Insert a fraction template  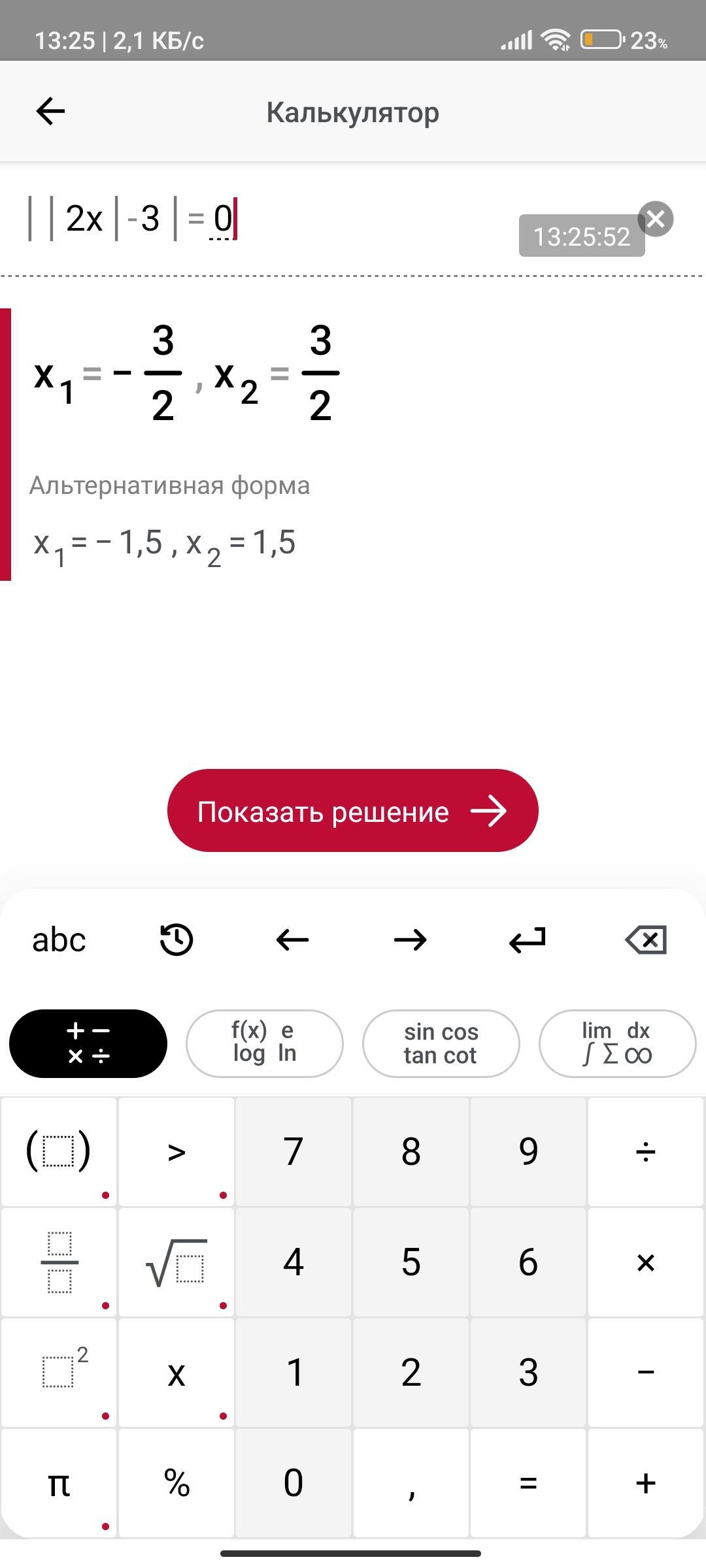(x=59, y=1262)
